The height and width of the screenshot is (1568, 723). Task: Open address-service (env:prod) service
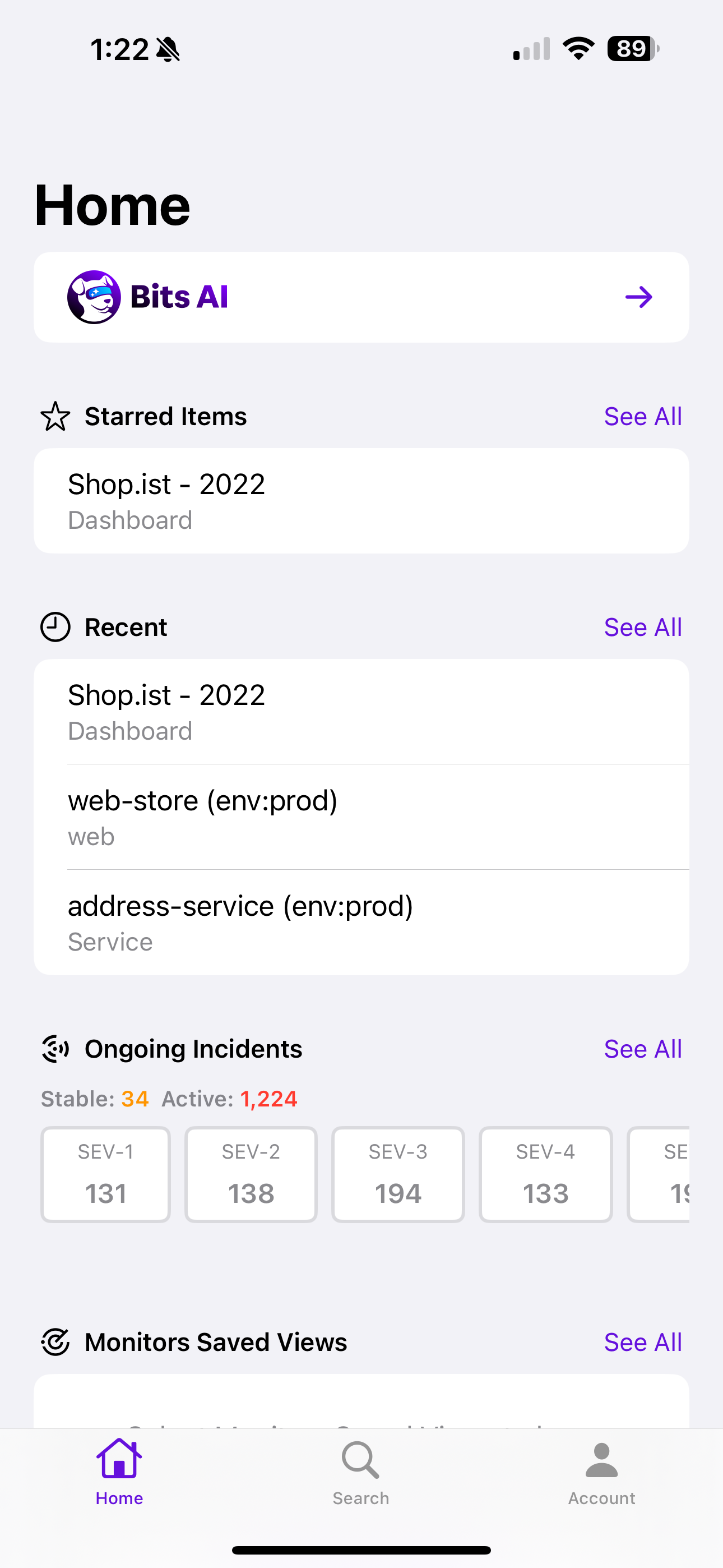tap(361, 922)
